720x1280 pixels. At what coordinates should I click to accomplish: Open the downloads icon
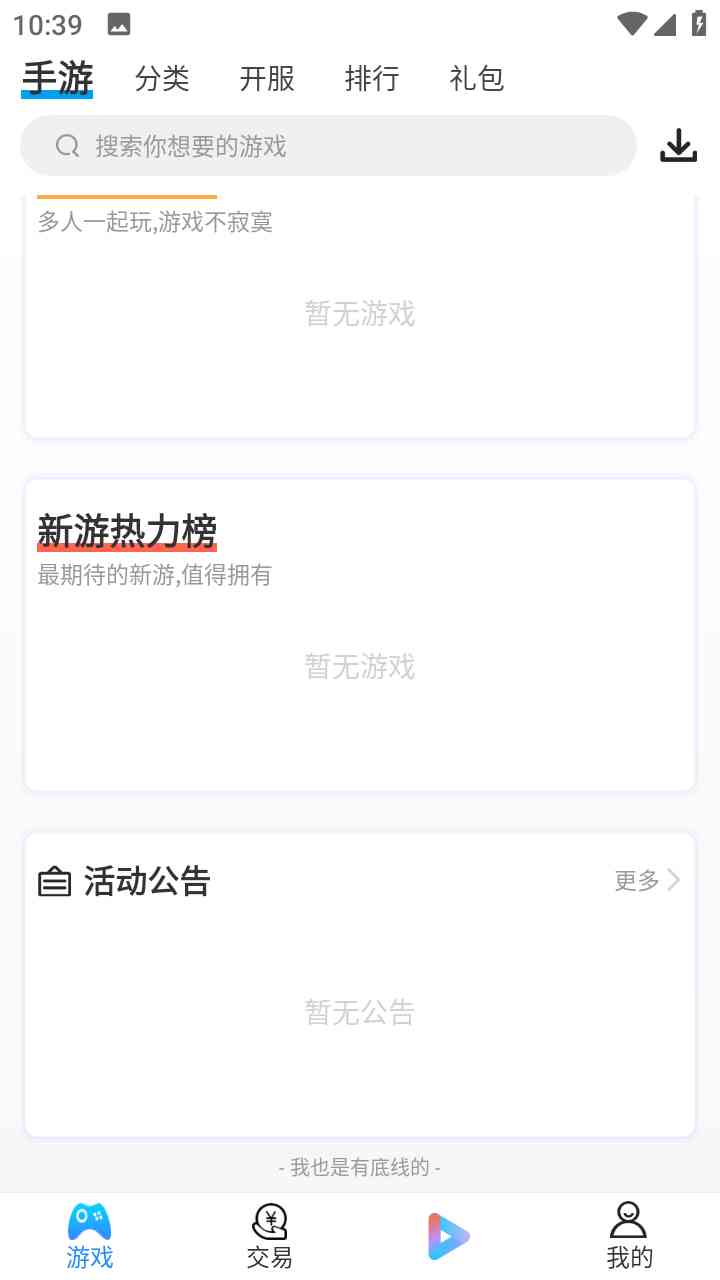[x=678, y=146]
